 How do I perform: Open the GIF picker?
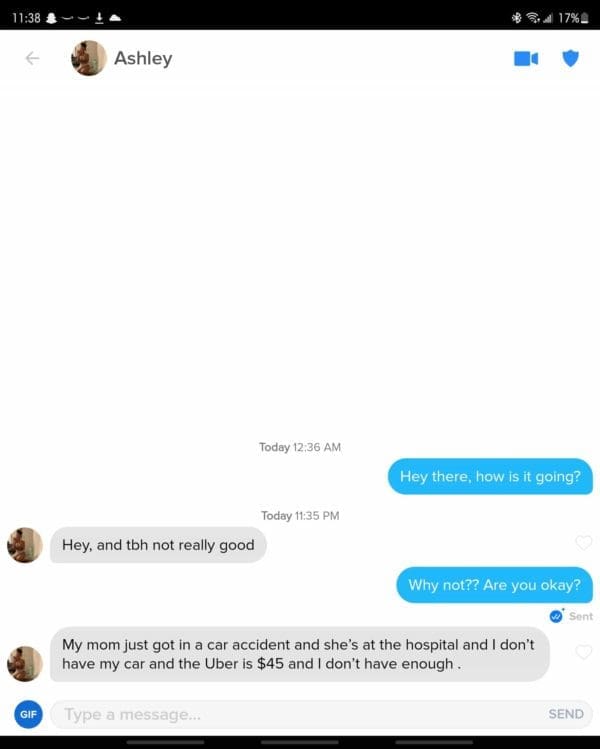pyautogui.click(x=29, y=714)
